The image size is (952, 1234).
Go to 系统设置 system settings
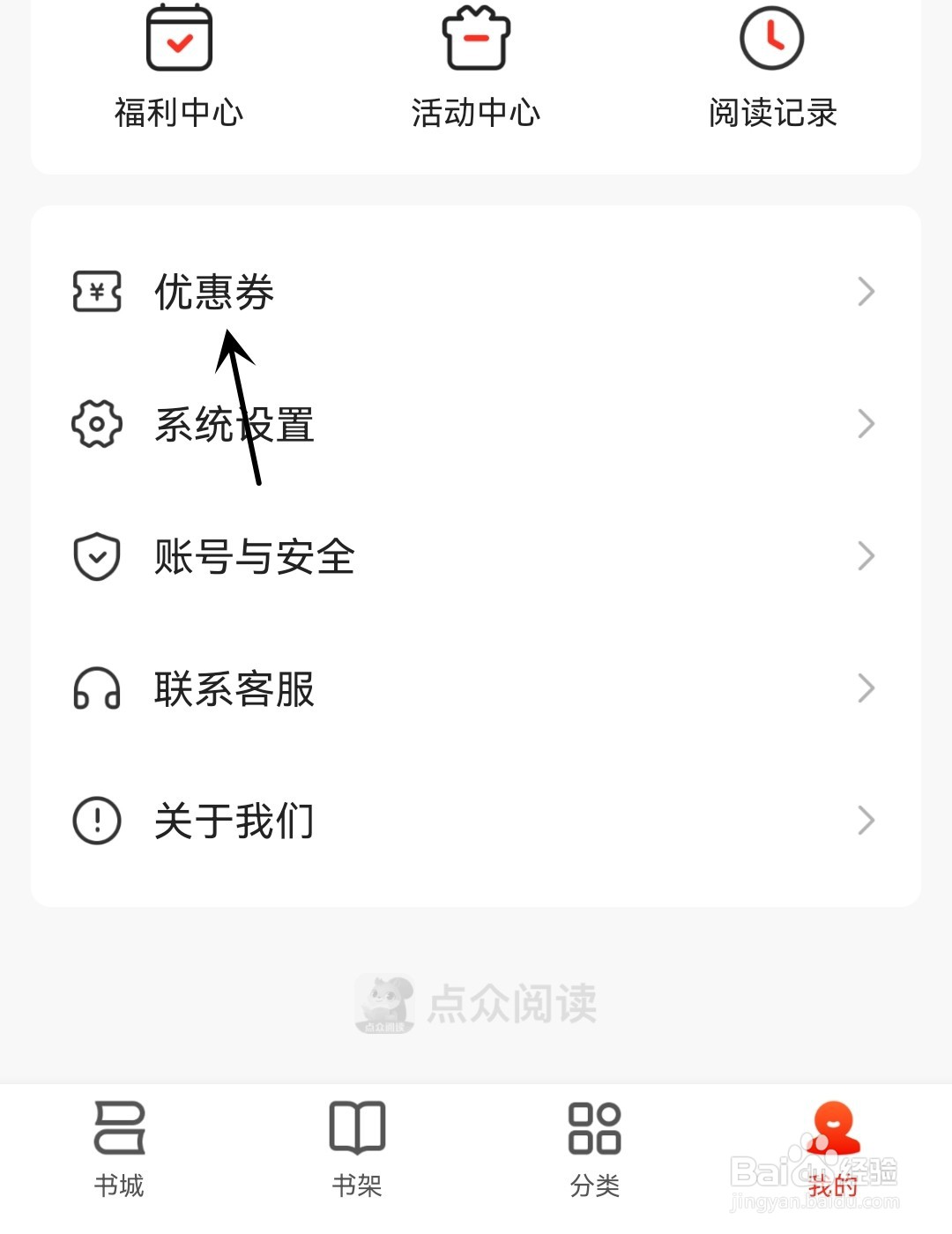(x=476, y=424)
